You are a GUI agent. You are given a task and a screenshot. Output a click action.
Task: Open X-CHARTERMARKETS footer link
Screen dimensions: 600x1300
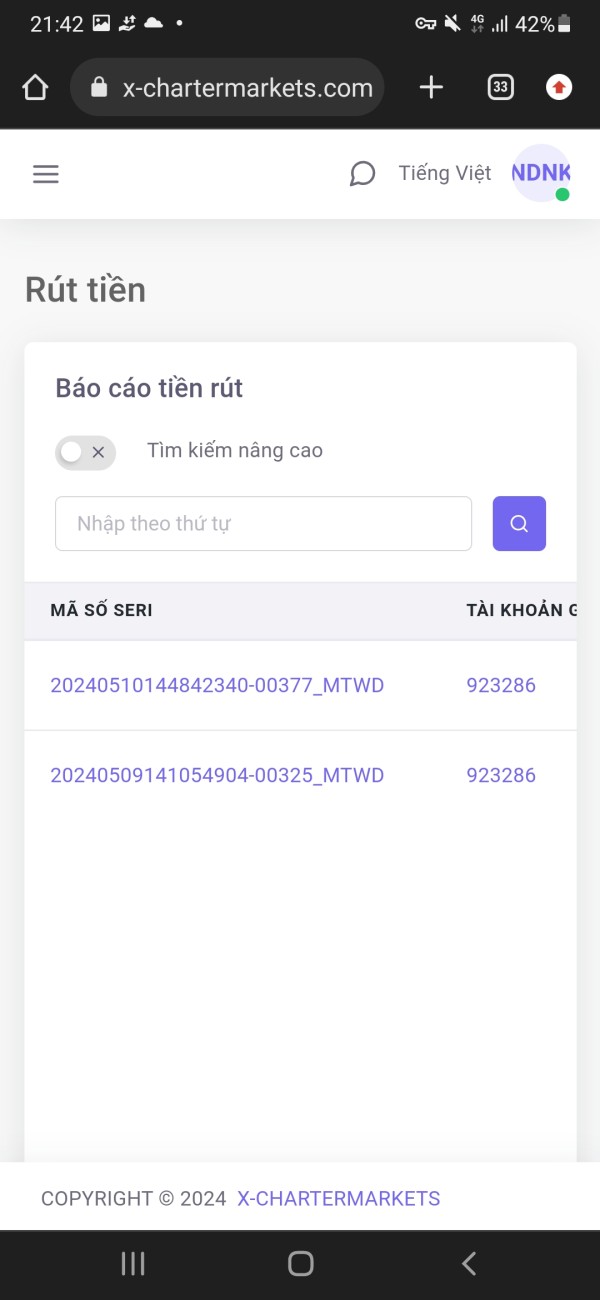pyautogui.click(x=338, y=1198)
